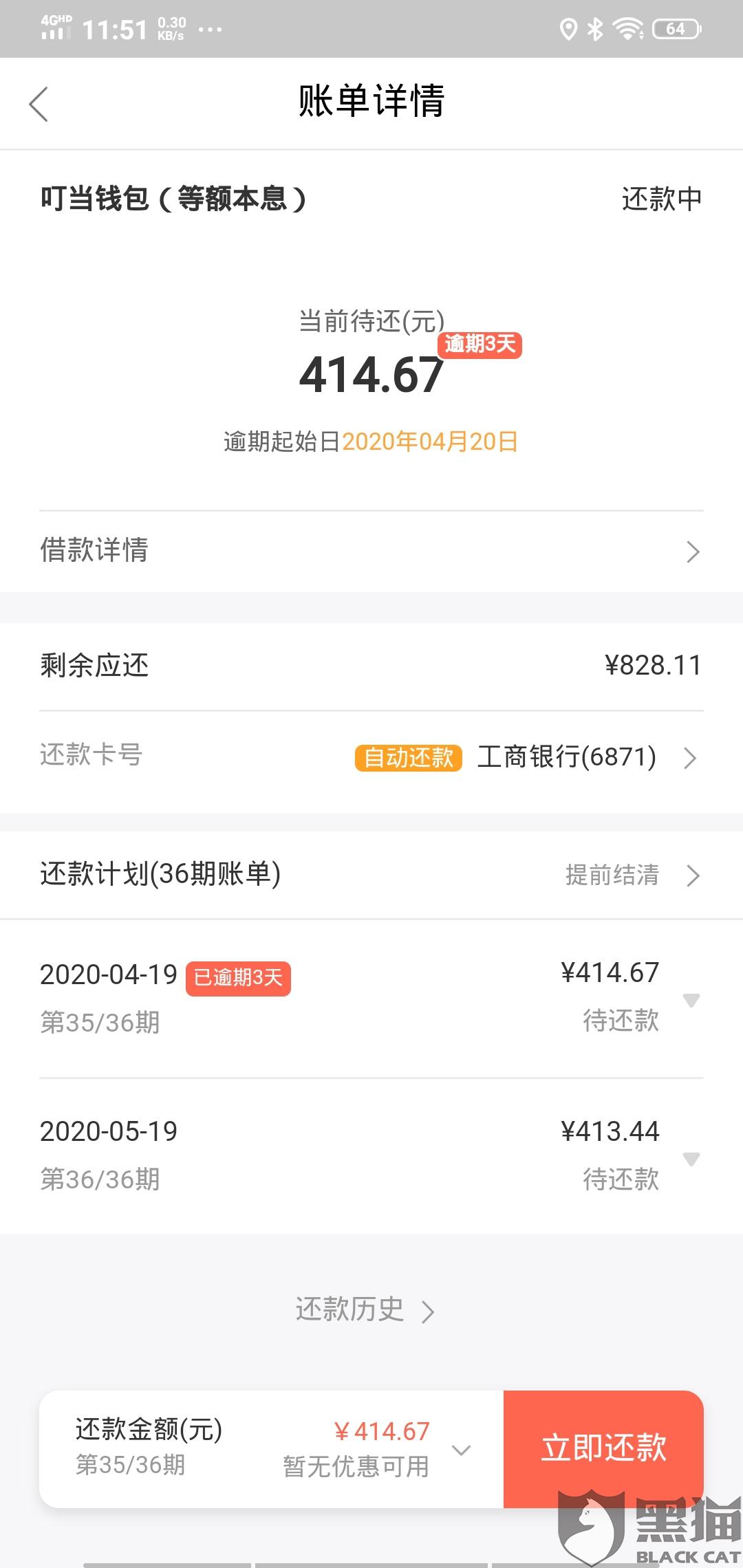This screenshot has width=743, height=1568.
Task: Tap 立即还款 to repay now
Action: (603, 1448)
